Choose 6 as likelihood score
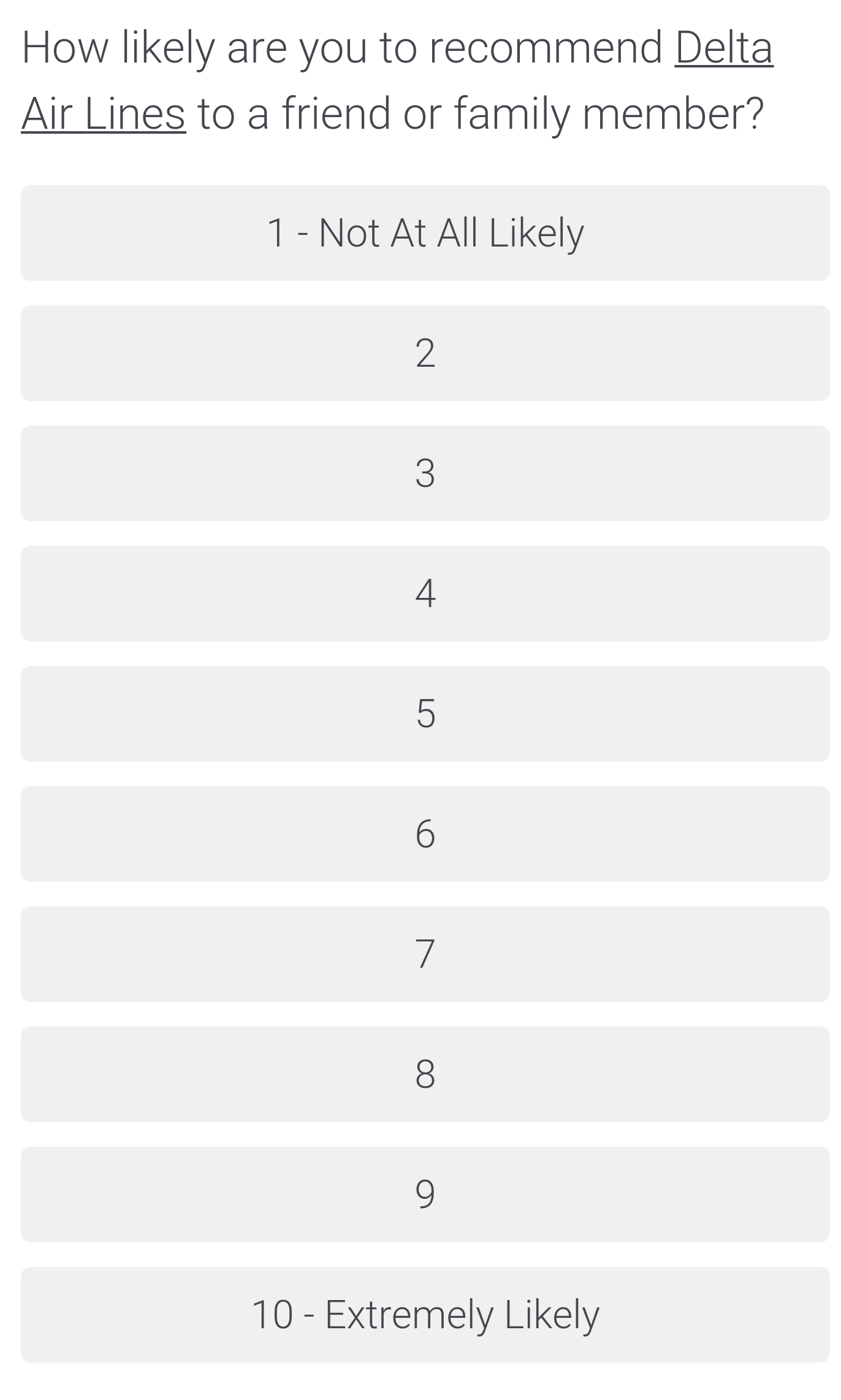Image resolution: width=841 pixels, height=1400 pixels. 425,834
